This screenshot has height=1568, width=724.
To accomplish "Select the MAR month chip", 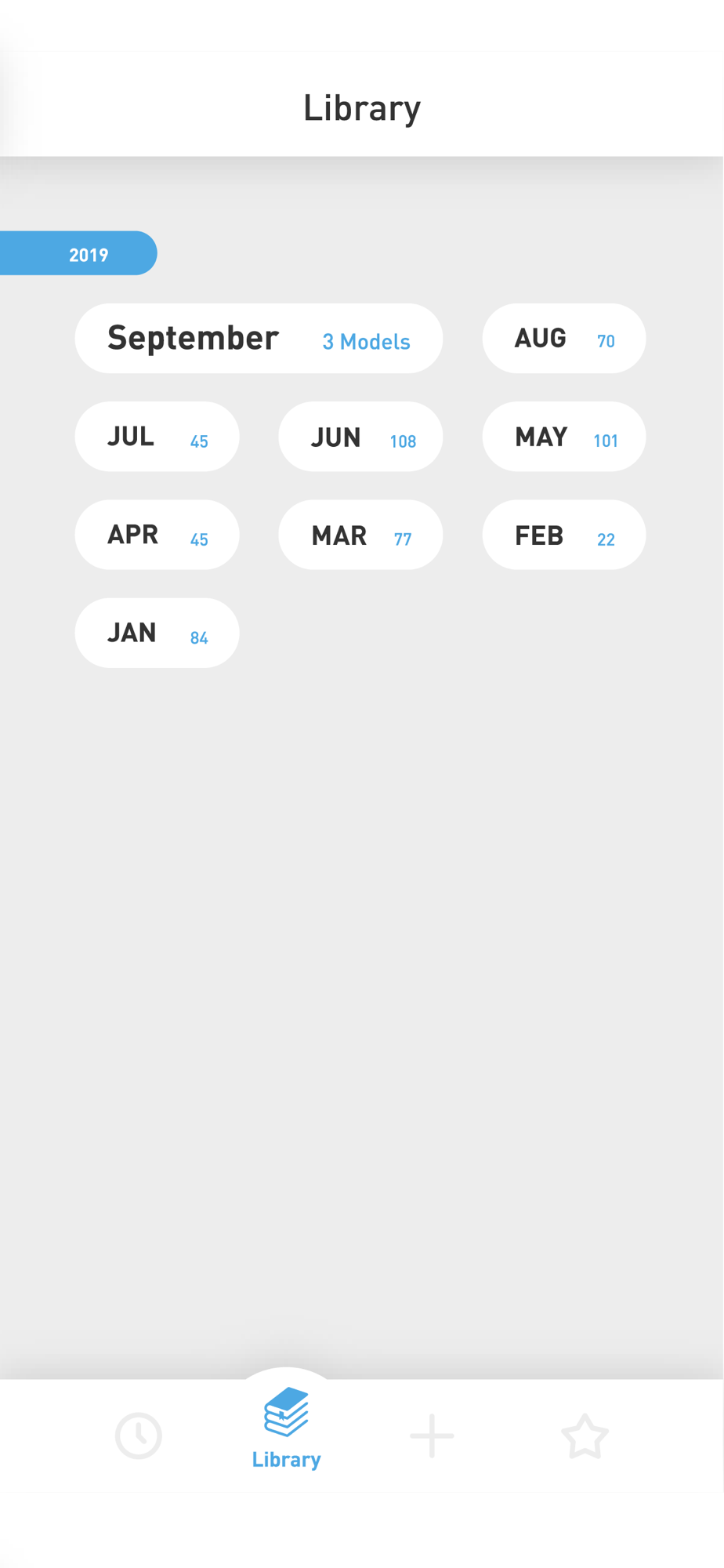I will pos(360,535).
